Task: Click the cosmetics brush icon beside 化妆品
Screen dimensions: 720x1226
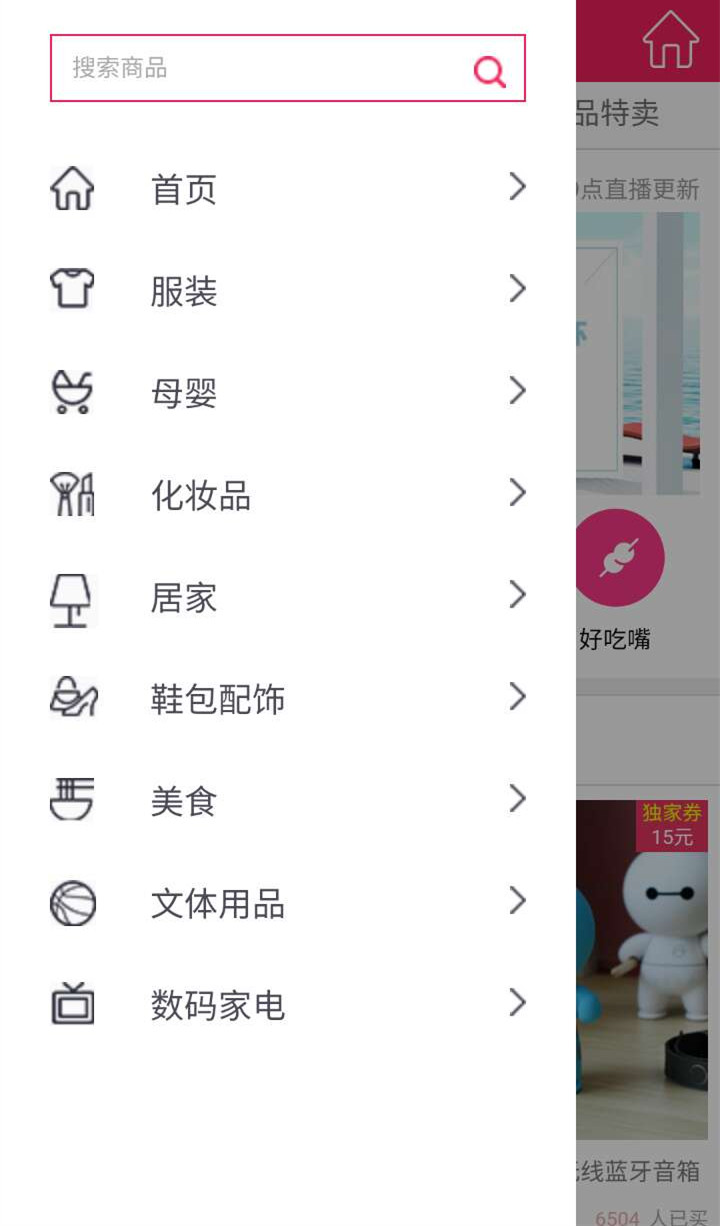Action: point(71,492)
